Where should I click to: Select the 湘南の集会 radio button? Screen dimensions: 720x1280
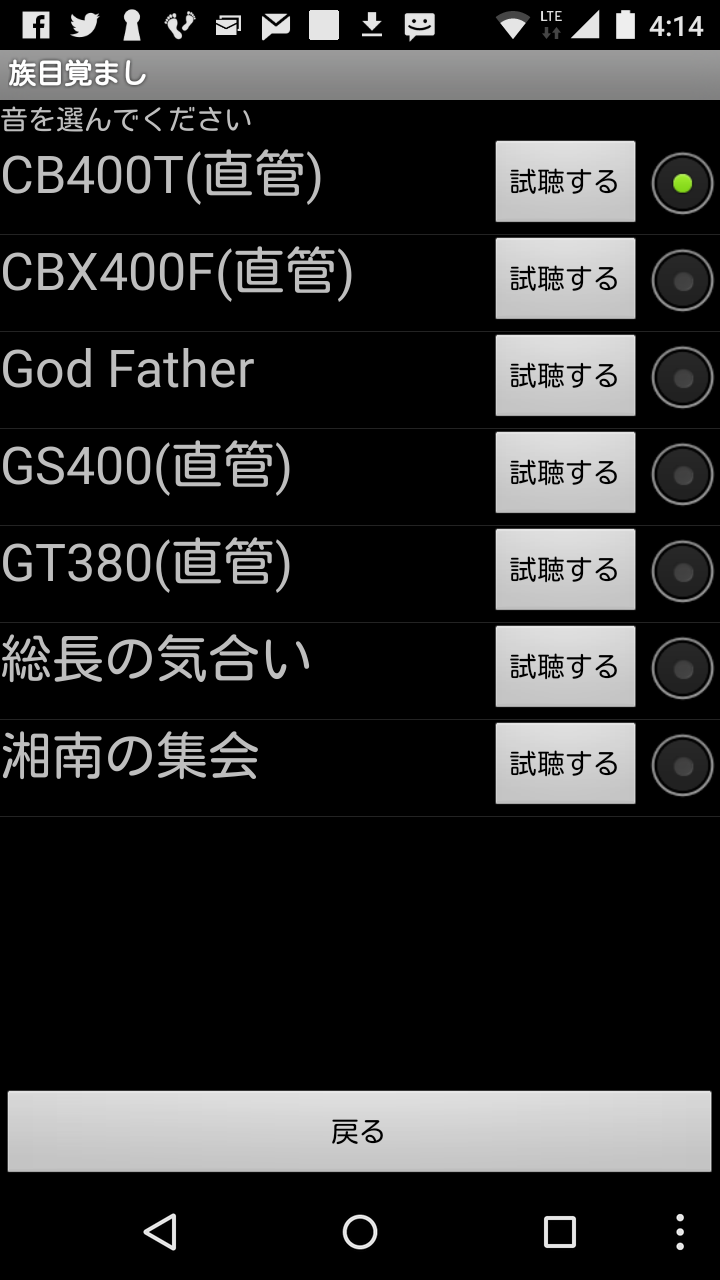[x=682, y=765]
